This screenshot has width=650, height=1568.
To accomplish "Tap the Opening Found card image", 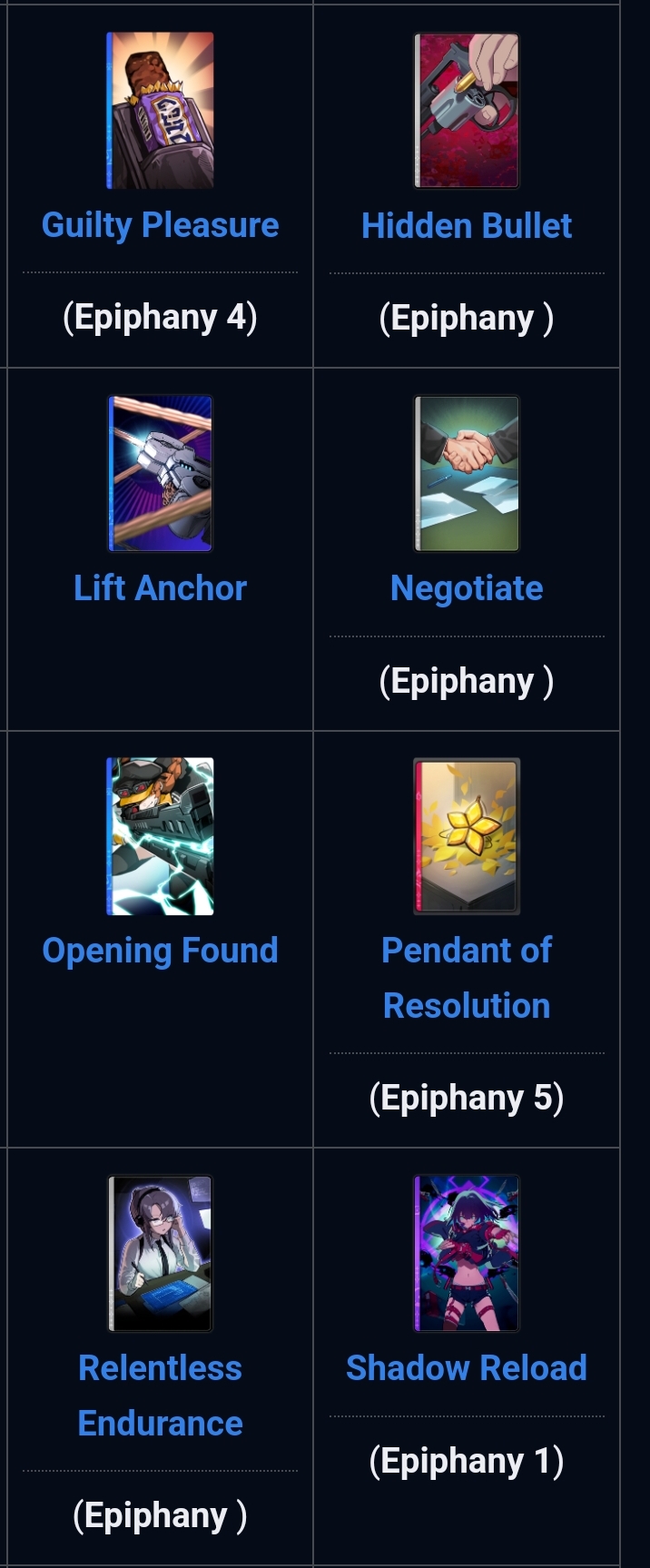I will [160, 836].
